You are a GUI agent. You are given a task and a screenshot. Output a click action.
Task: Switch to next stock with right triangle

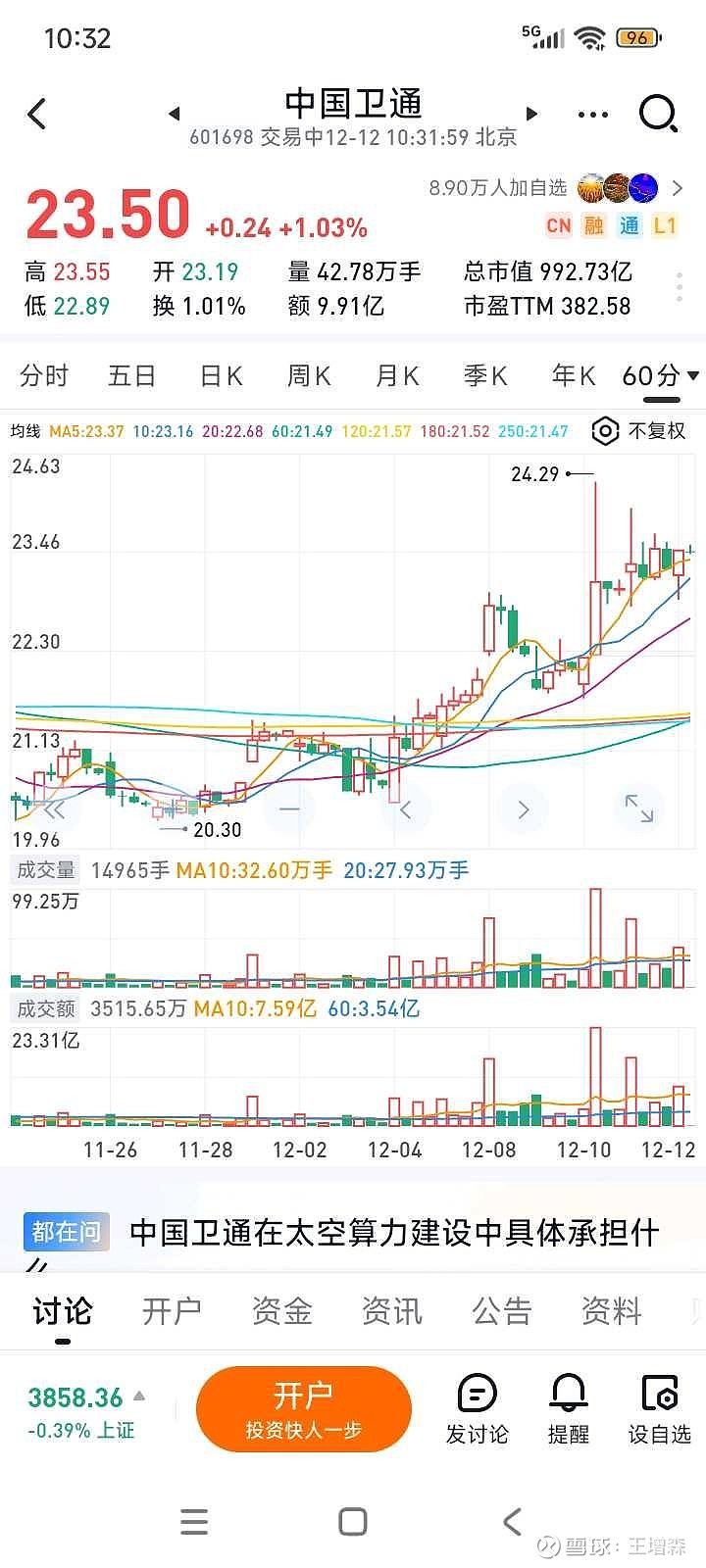pyautogui.click(x=532, y=114)
